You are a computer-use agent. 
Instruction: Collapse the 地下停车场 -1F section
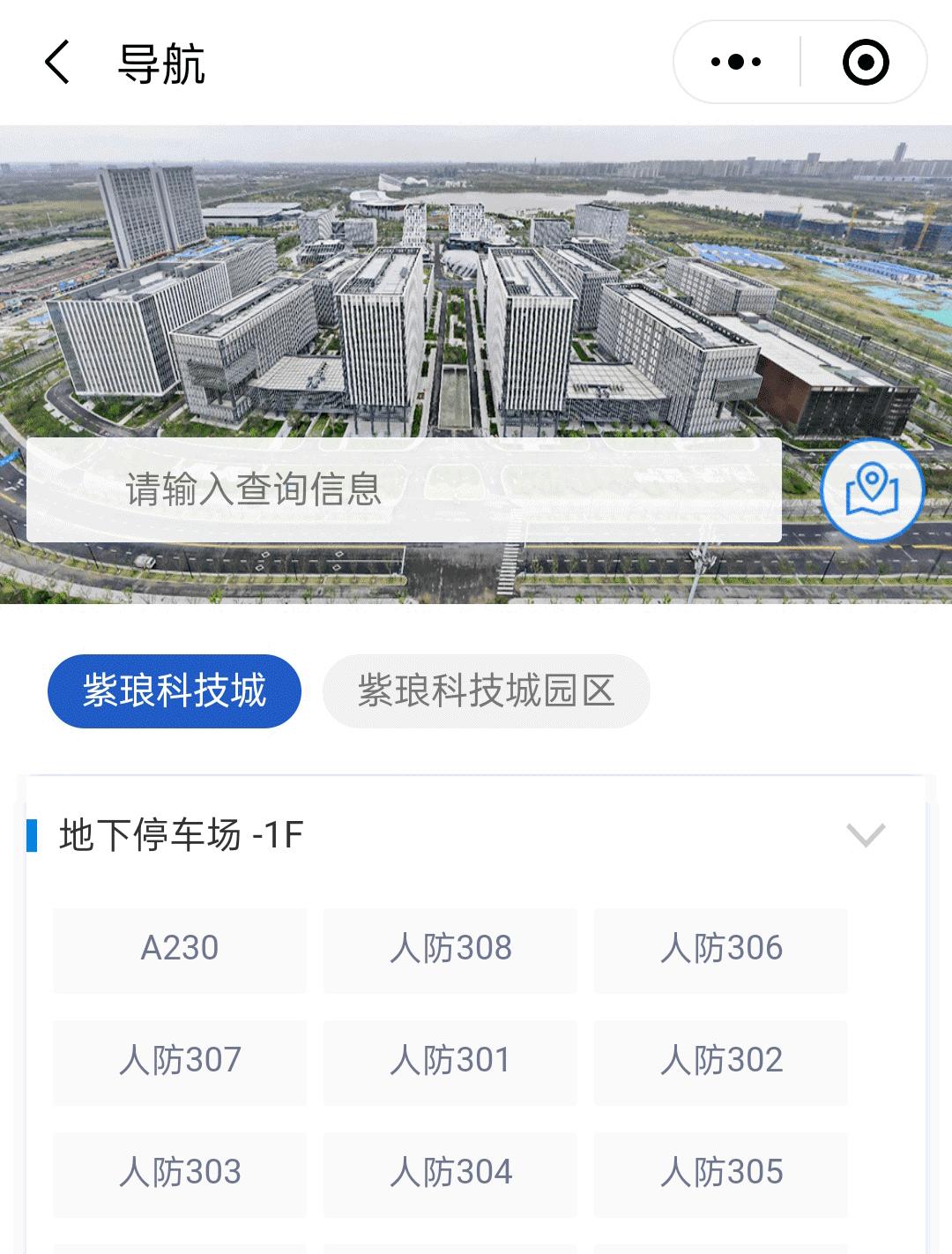(865, 834)
